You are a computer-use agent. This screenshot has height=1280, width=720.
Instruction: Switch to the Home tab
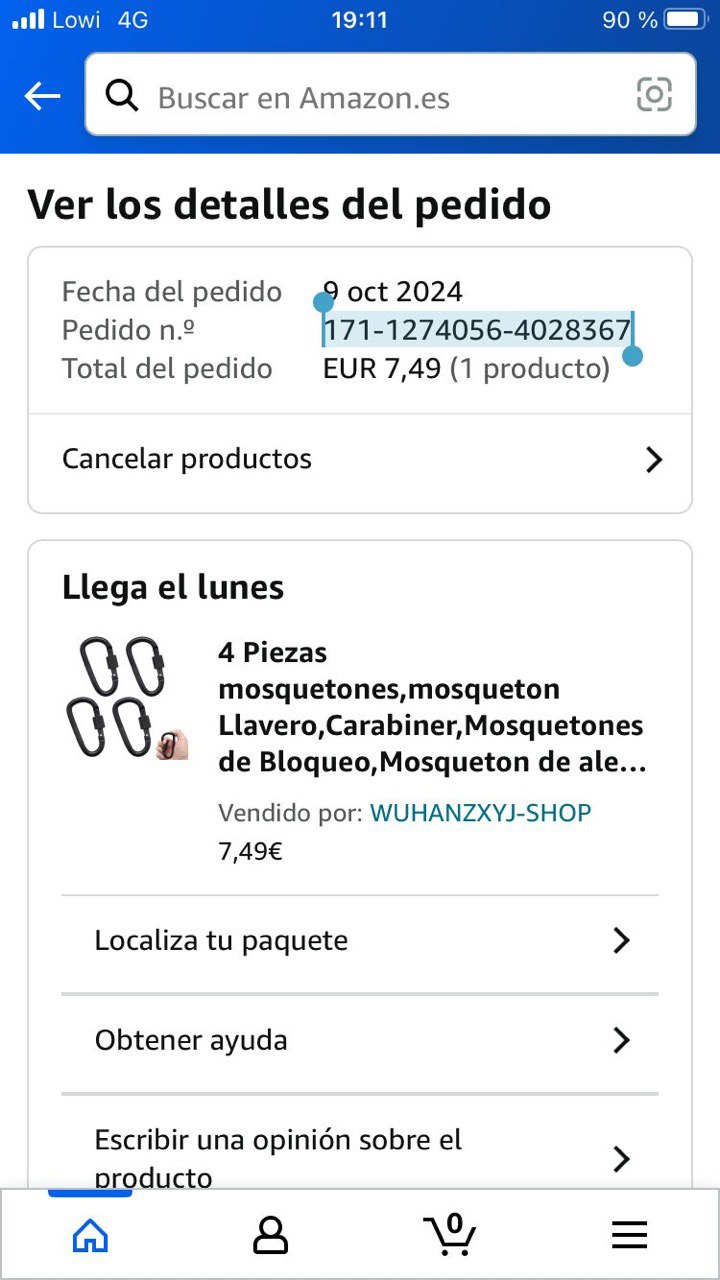click(x=90, y=1236)
